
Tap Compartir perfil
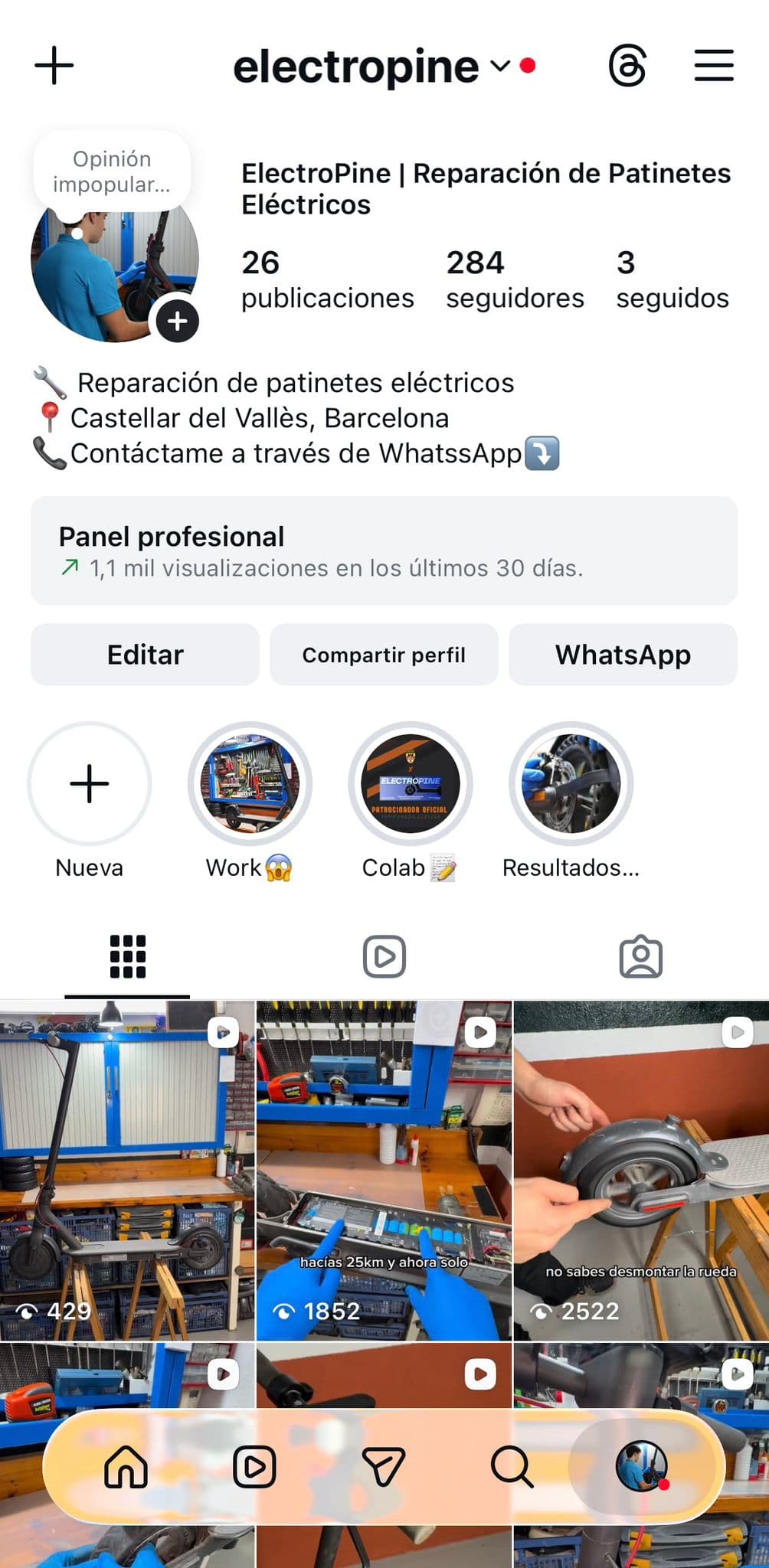[x=384, y=655]
